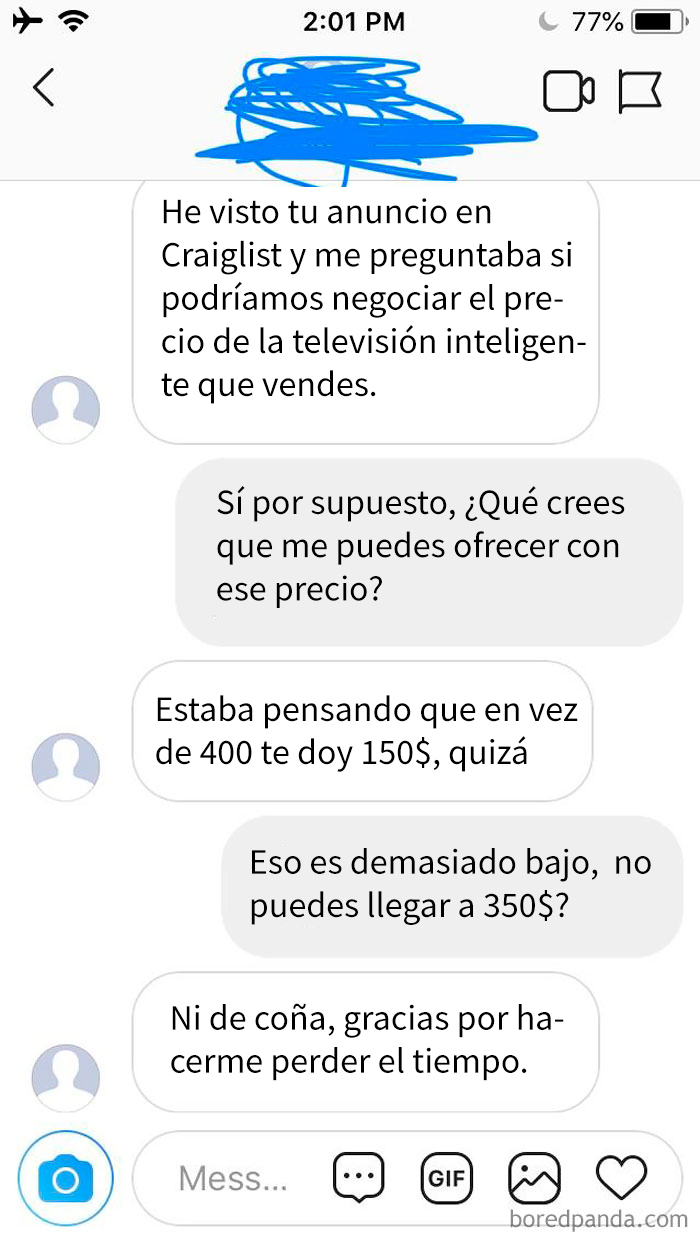Screen dimensions: 700x1244
Task: Choose a photo from the gallery
Action: click(534, 1178)
